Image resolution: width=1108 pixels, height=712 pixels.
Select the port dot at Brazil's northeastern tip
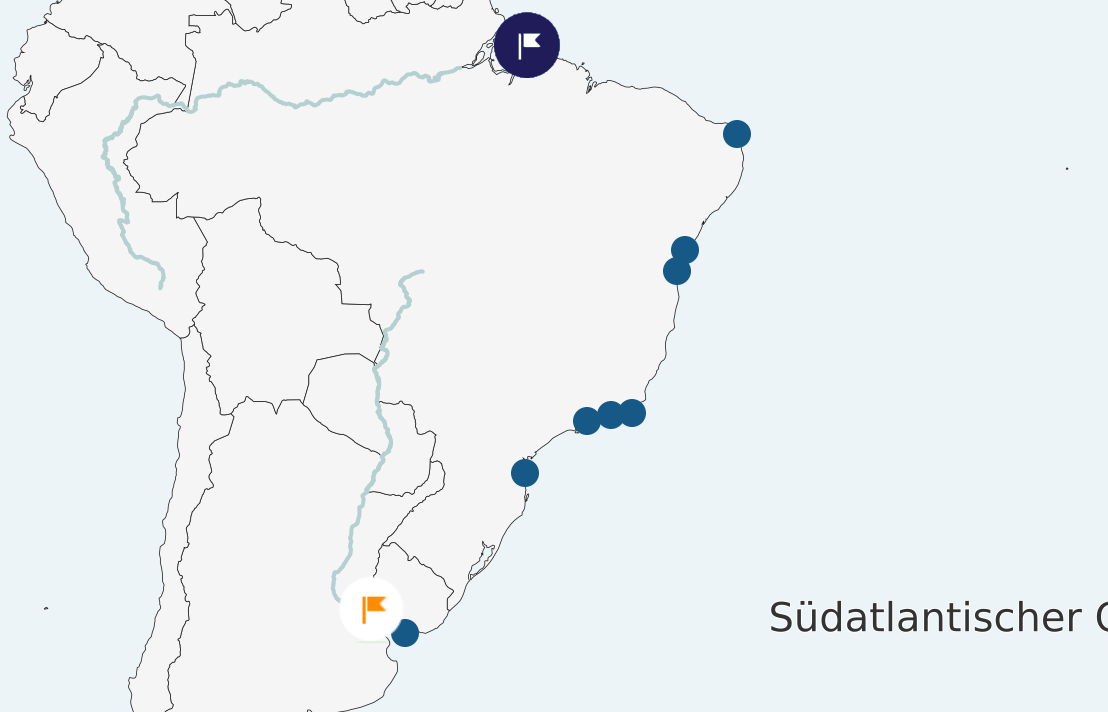click(737, 133)
